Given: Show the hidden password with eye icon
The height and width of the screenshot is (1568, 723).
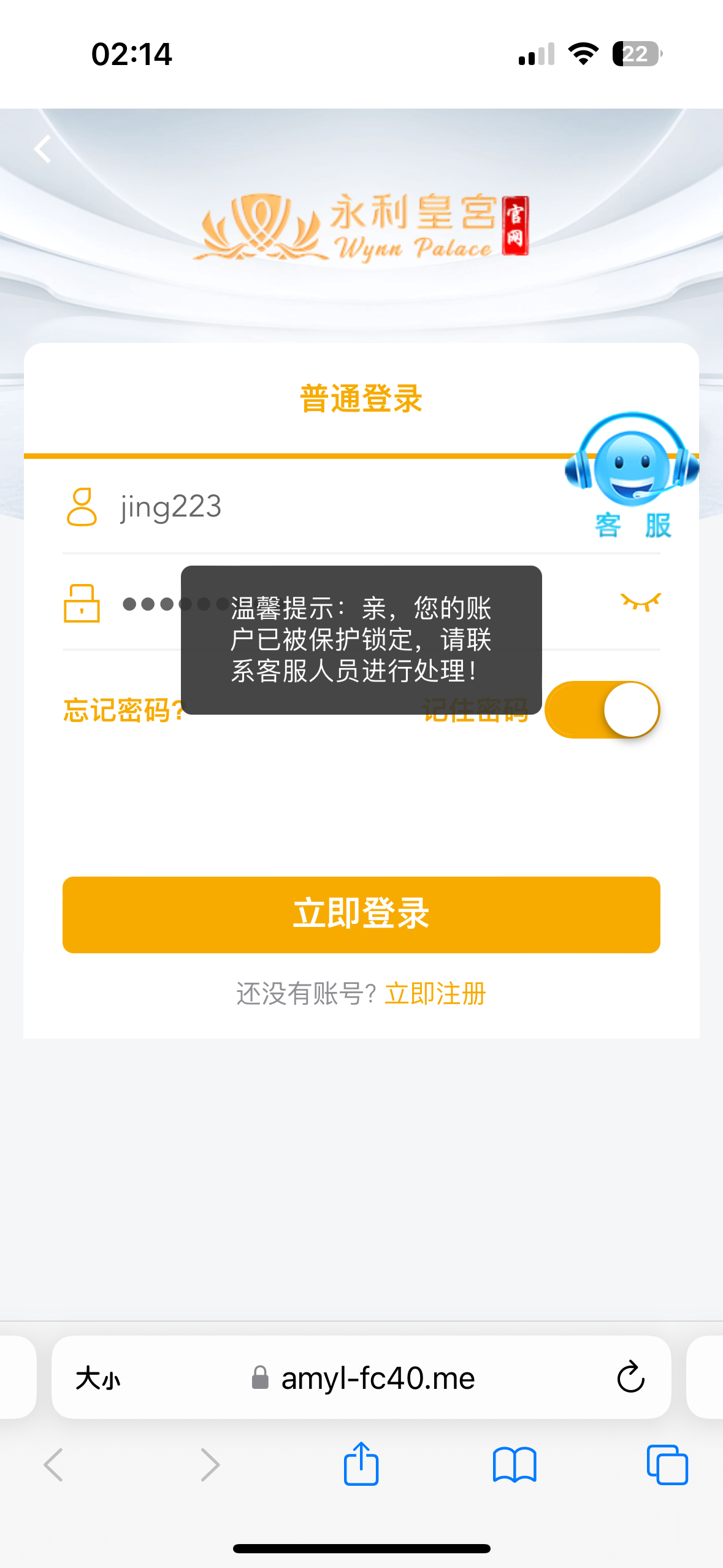Looking at the screenshot, I should (x=640, y=602).
